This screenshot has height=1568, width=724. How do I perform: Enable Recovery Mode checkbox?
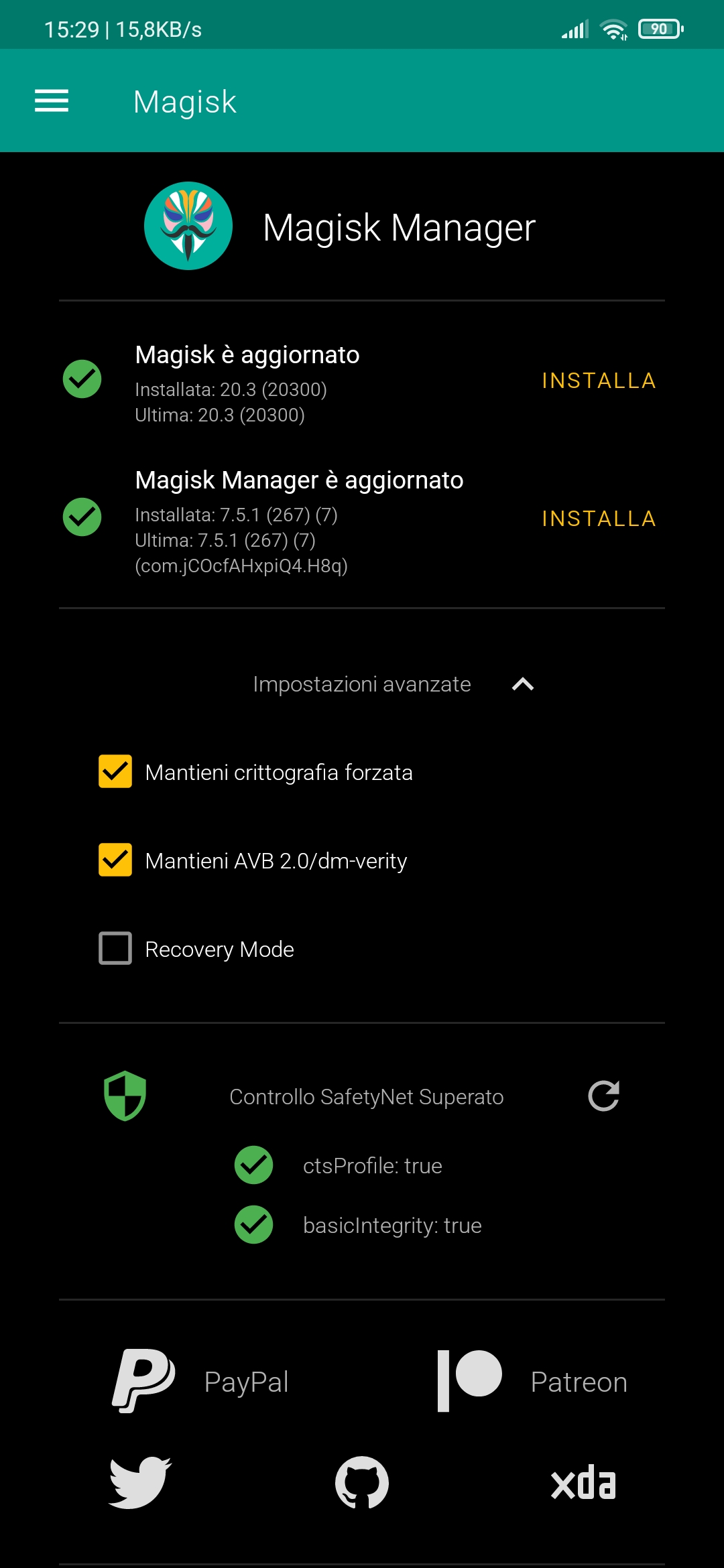(115, 949)
